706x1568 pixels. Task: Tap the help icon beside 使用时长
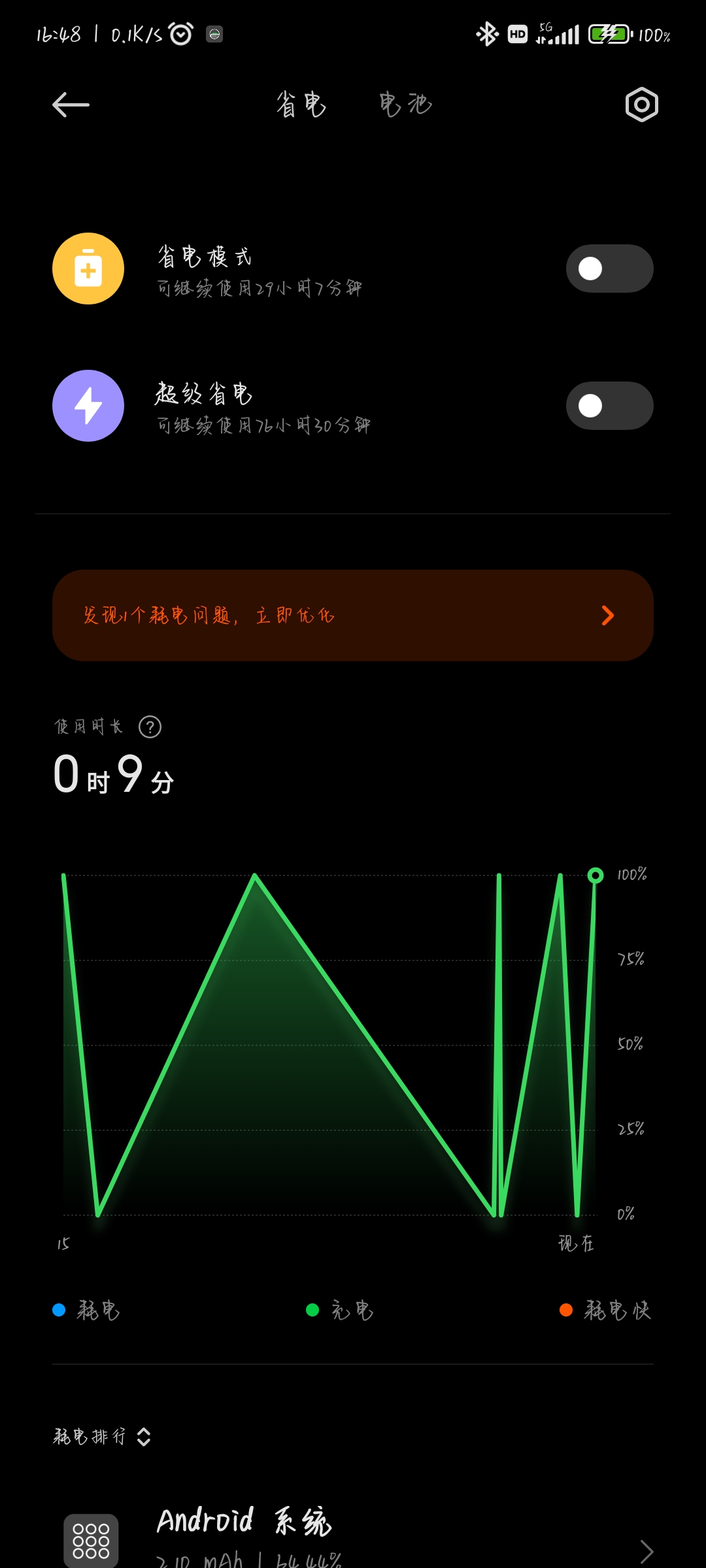pyautogui.click(x=150, y=727)
